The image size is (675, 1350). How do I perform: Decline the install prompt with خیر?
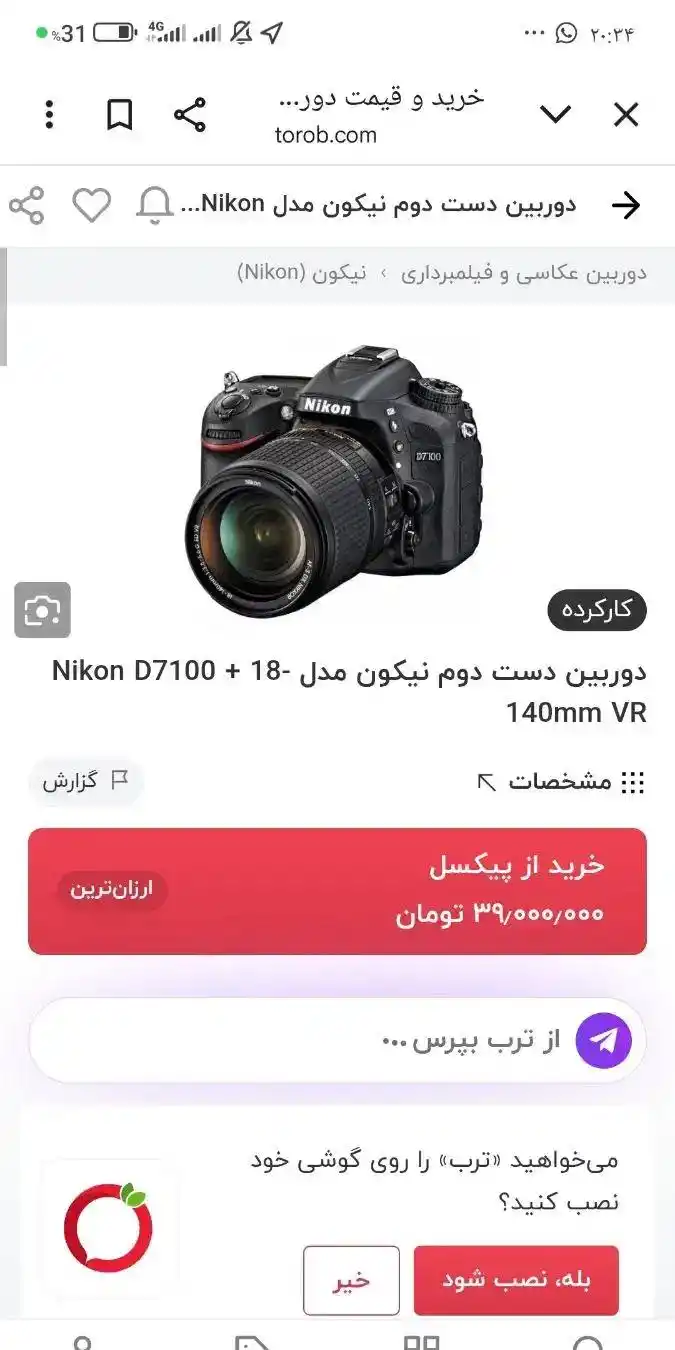tap(351, 1280)
